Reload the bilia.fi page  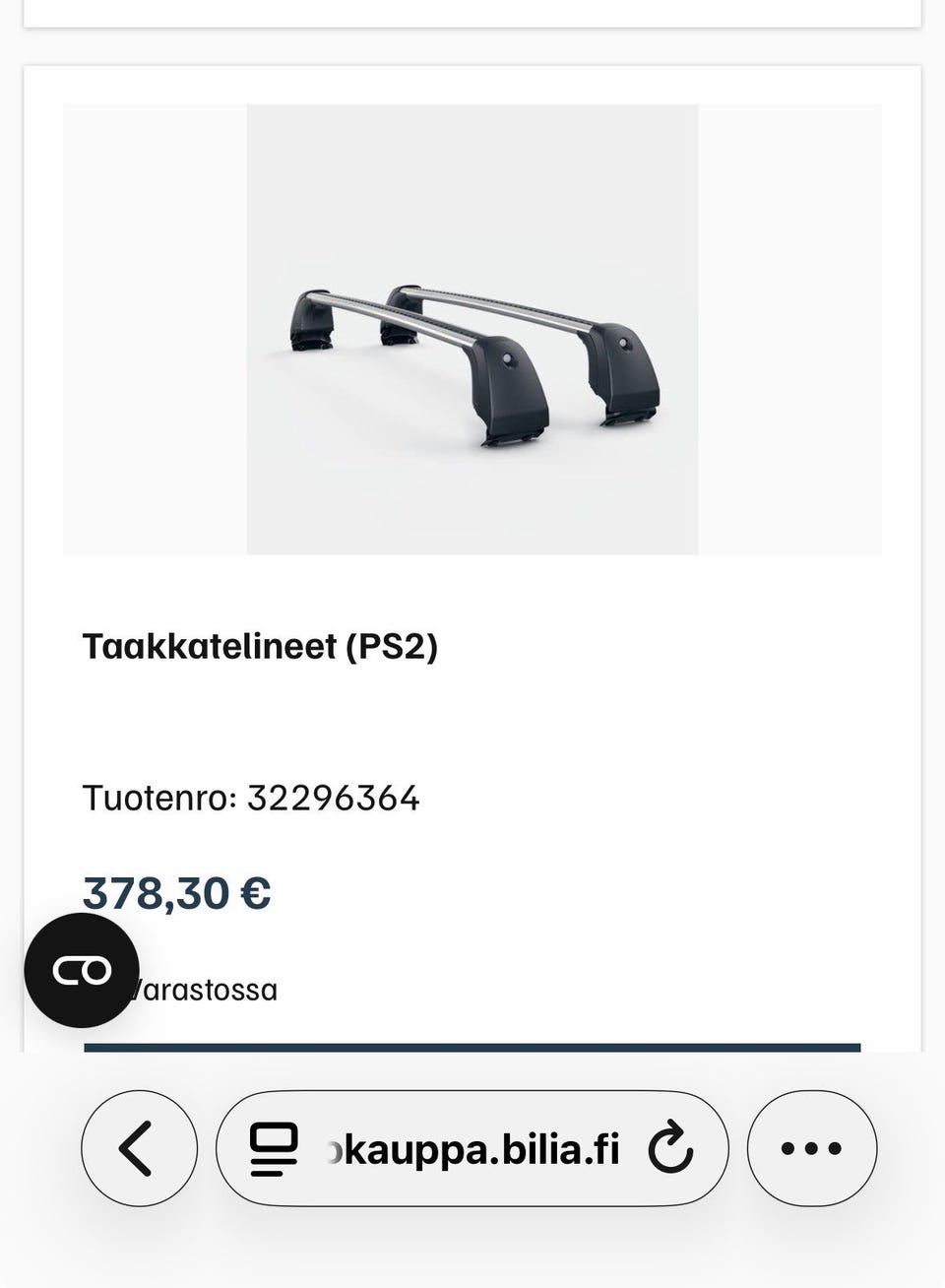point(671,1148)
